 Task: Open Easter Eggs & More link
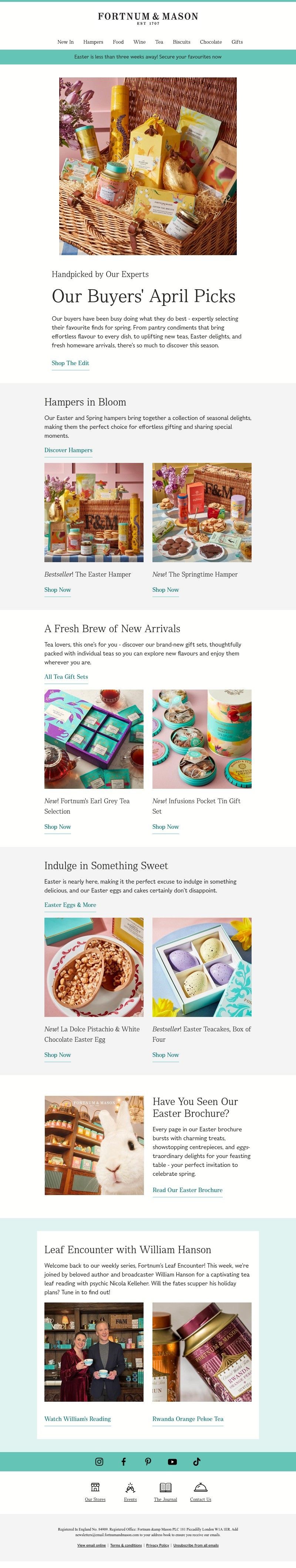[x=70, y=904]
